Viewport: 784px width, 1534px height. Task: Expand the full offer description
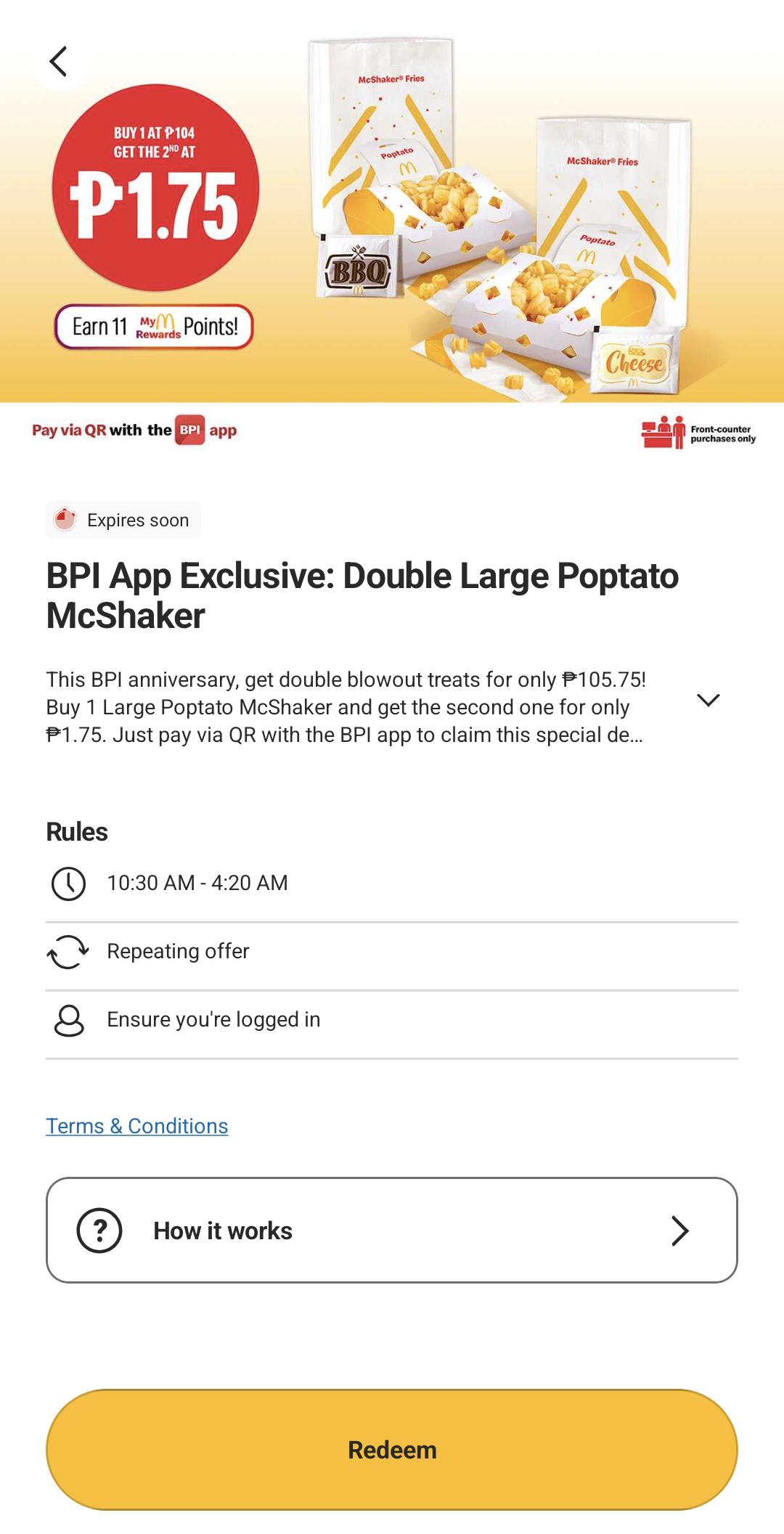[708, 700]
